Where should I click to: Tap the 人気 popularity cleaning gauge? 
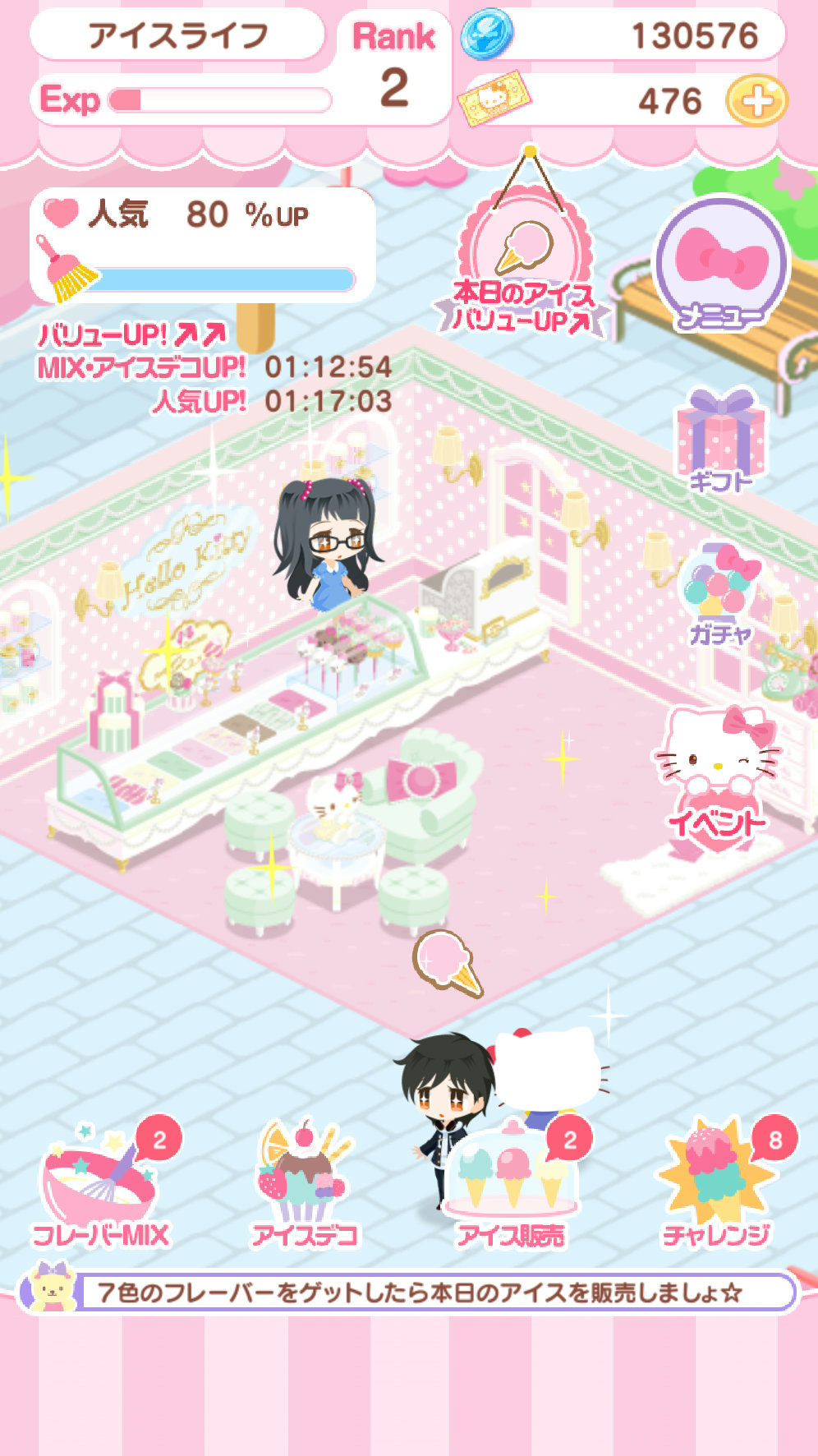(202, 246)
